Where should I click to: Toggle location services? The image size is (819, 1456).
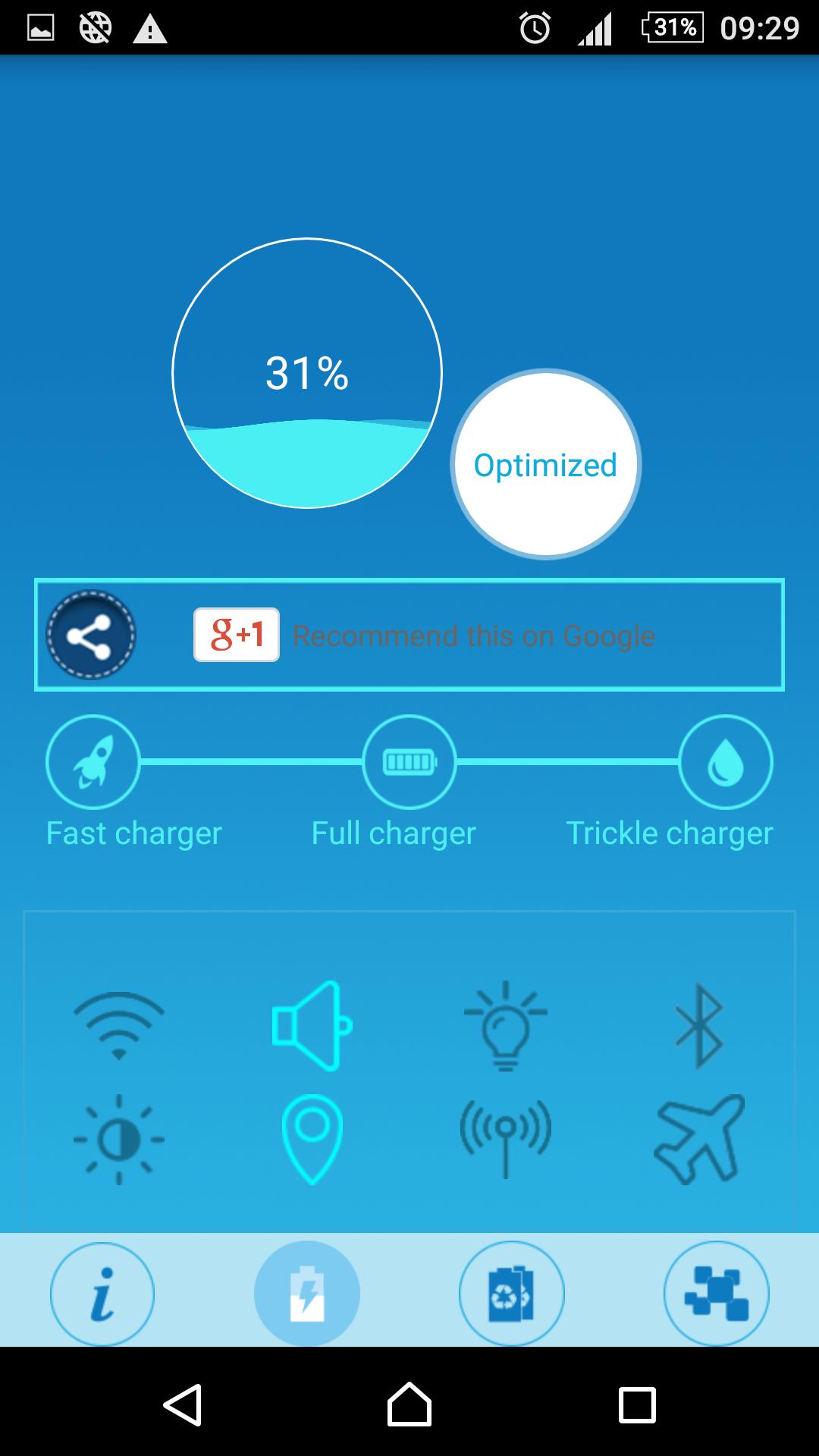pyautogui.click(x=312, y=1139)
